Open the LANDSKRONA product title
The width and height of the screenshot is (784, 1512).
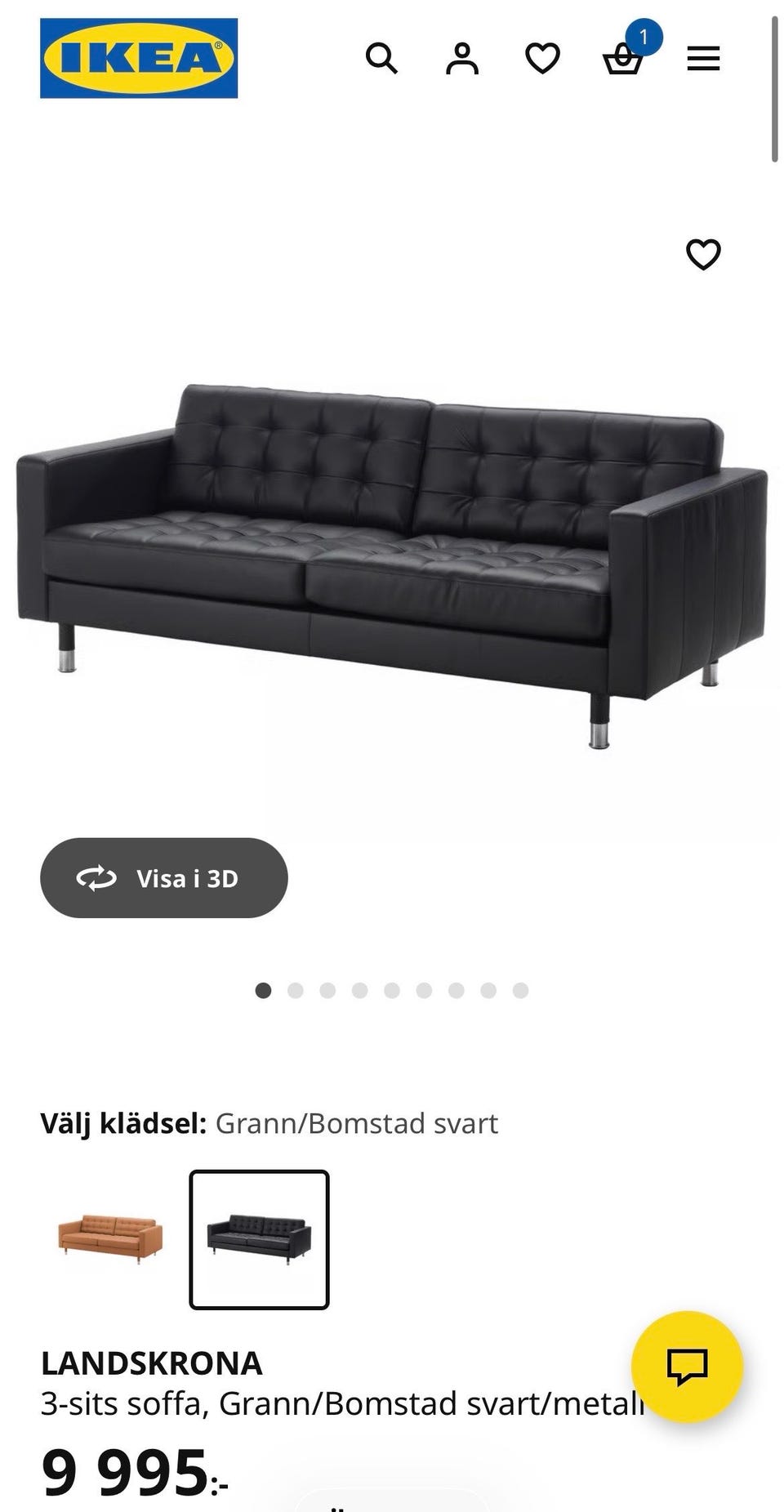tap(151, 1363)
